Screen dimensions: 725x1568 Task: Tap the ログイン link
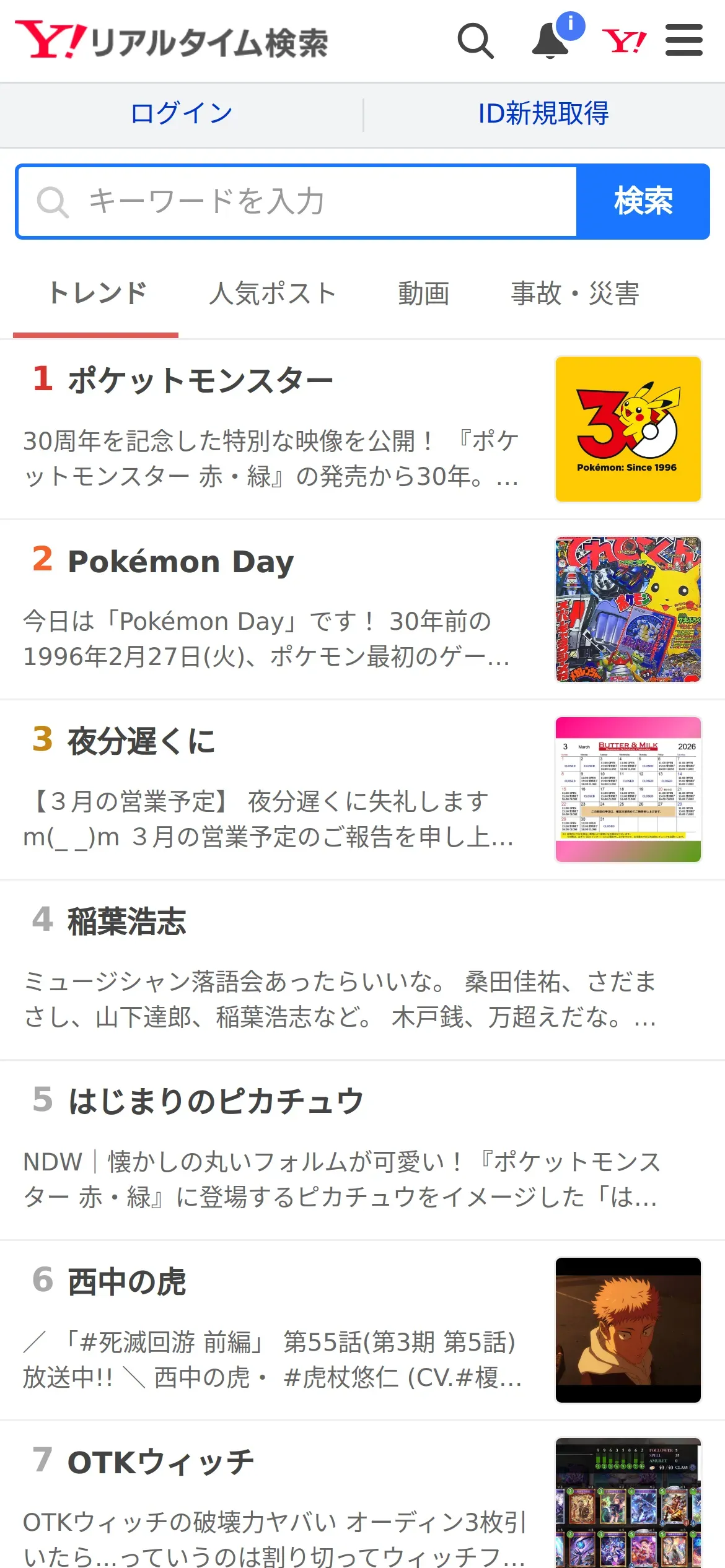coord(181,114)
